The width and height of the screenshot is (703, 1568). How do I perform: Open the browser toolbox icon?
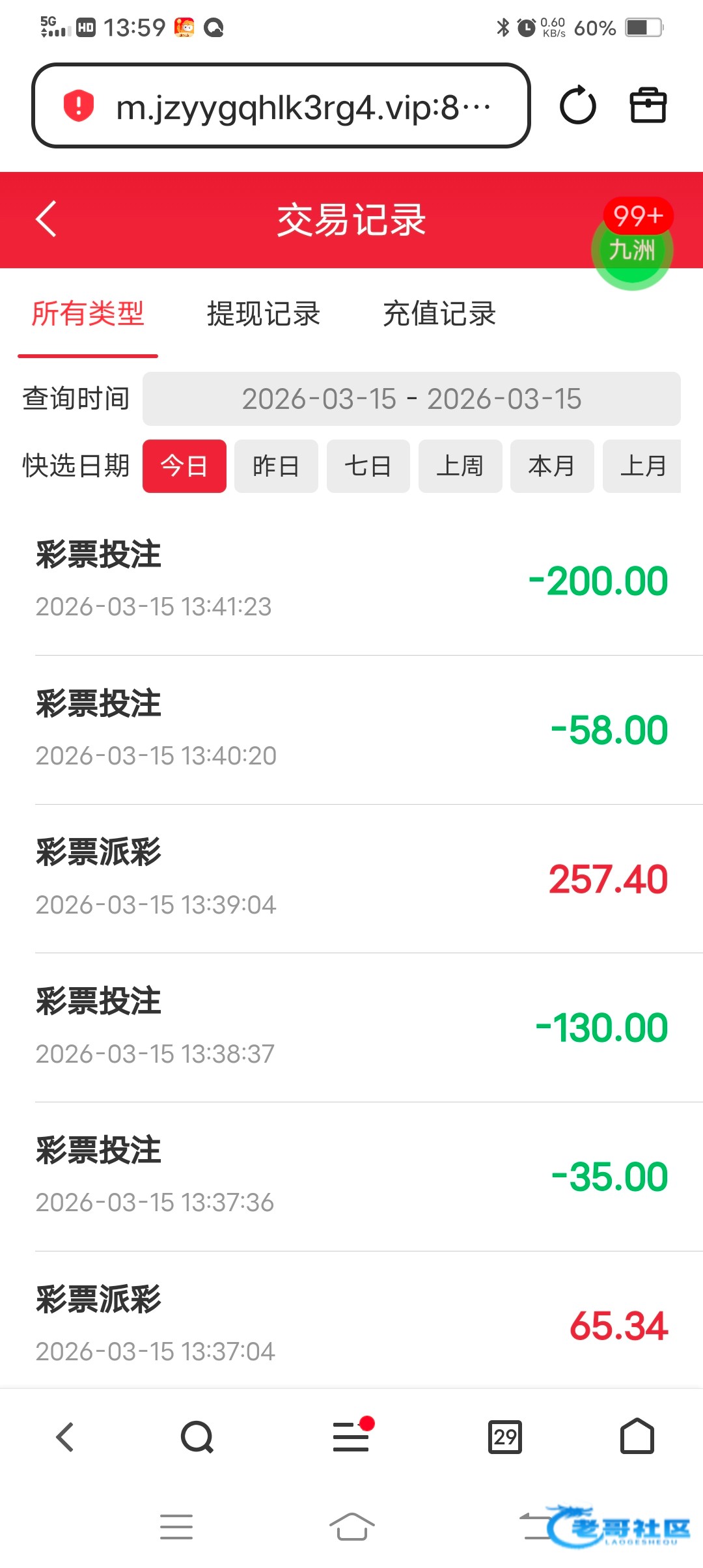coord(648,106)
